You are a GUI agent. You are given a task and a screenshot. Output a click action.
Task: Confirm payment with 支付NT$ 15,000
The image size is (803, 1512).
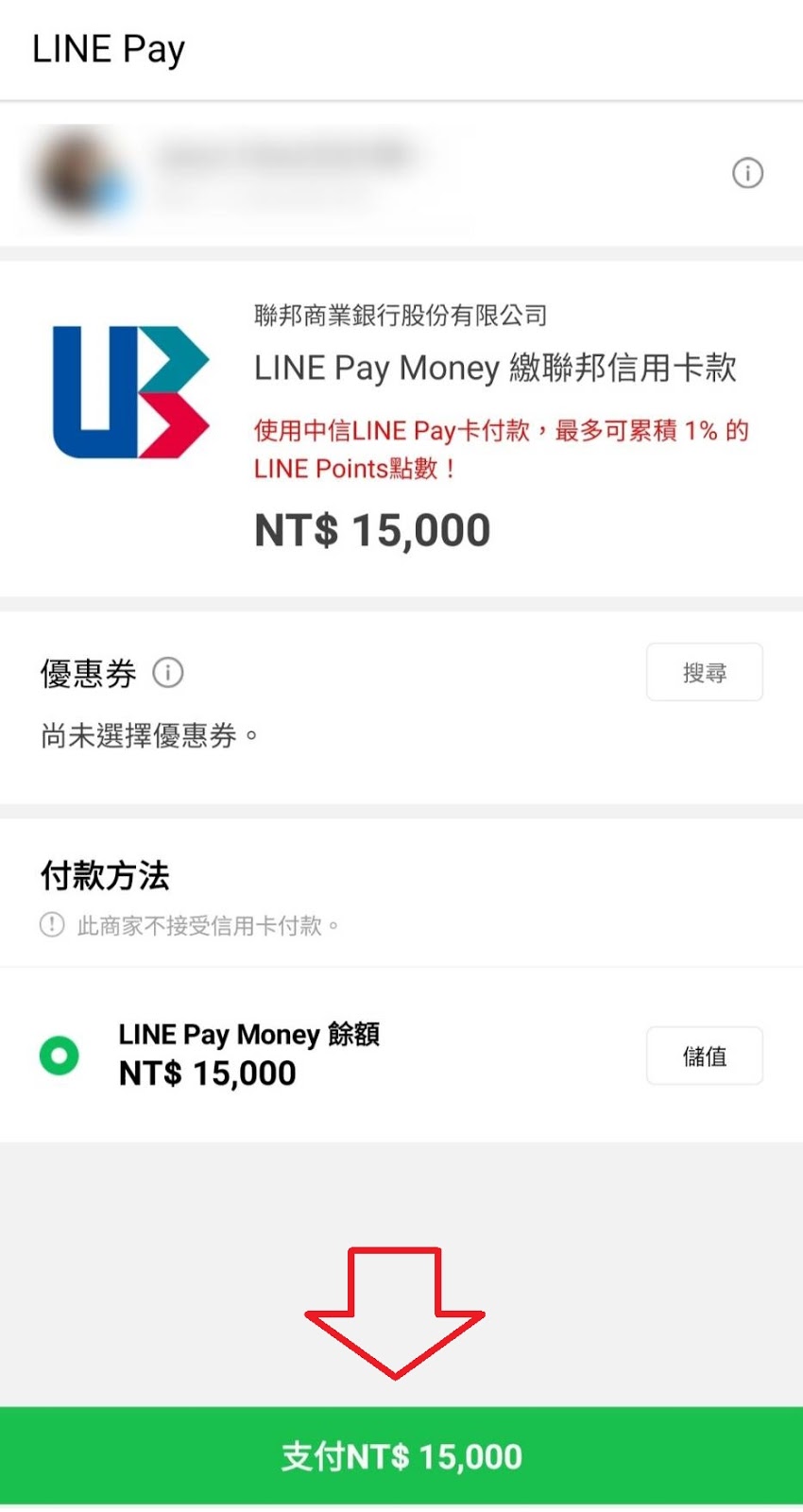[401, 1456]
